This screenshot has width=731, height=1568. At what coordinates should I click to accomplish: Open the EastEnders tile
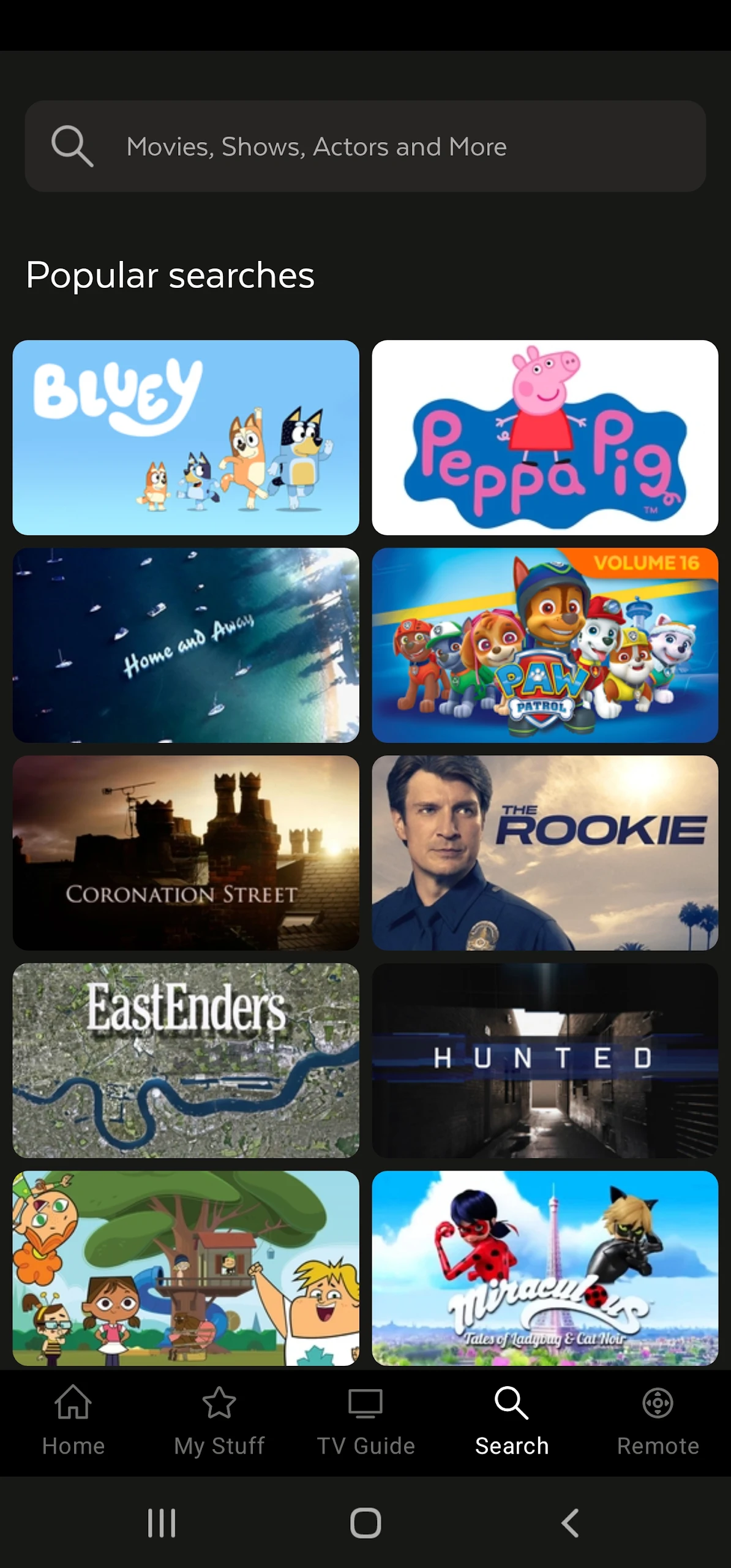pyautogui.click(x=186, y=1060)
